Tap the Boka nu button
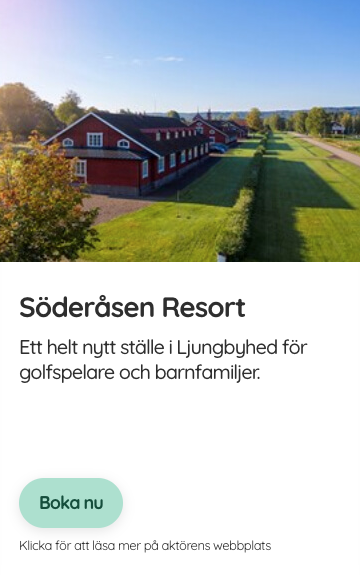 71,503
